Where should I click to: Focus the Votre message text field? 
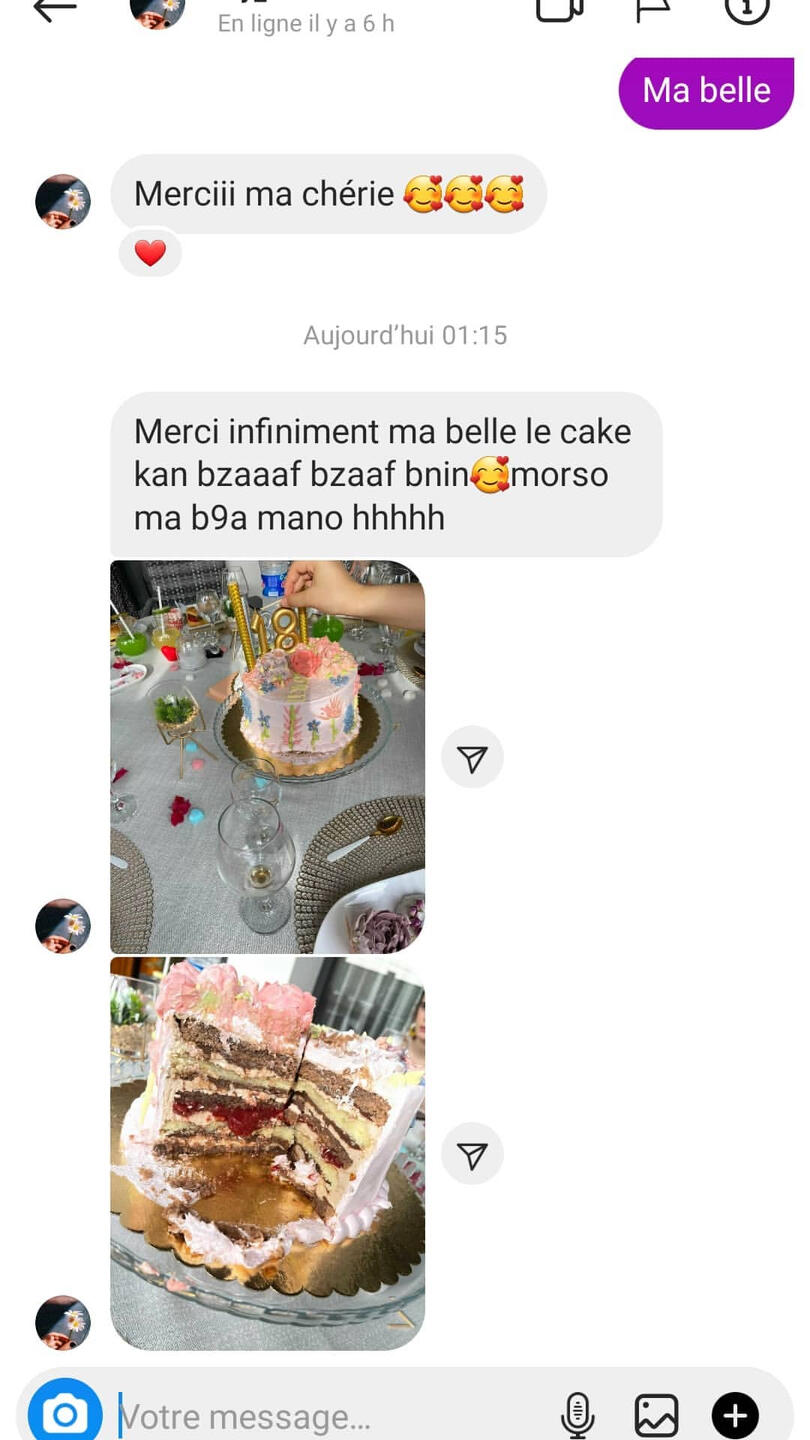click(330, 1416)
